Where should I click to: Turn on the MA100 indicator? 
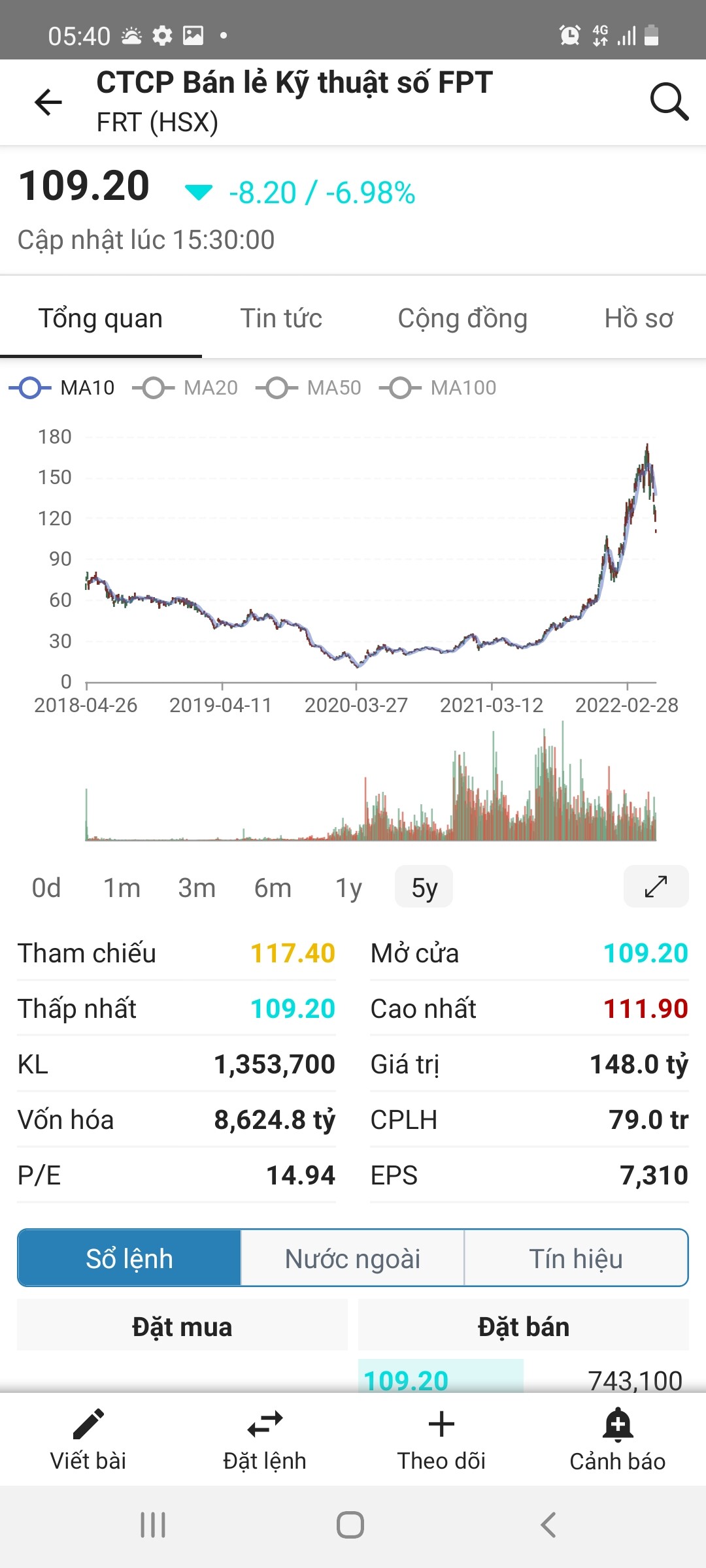coord(439,388)
